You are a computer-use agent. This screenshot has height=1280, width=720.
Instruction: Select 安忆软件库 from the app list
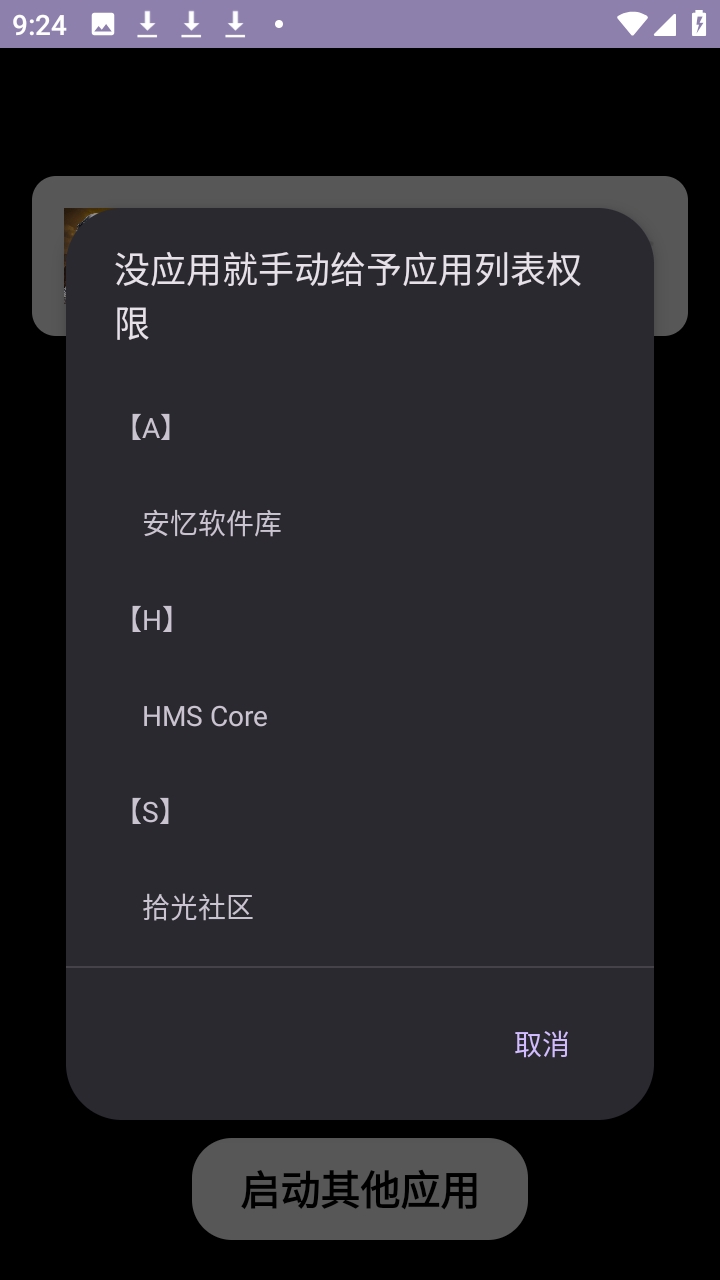pos(212,523)
